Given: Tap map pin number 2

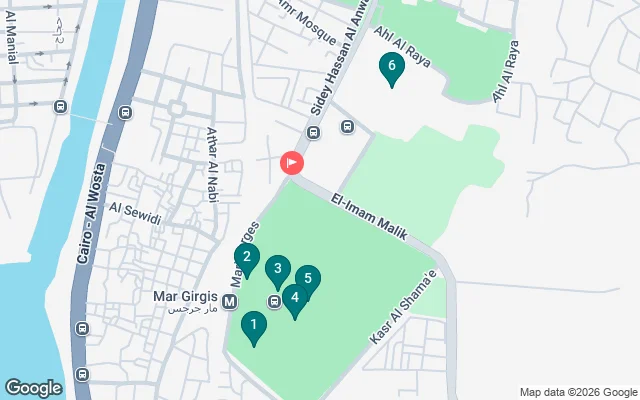Looking at the screenshot, I should coord(247,258).
